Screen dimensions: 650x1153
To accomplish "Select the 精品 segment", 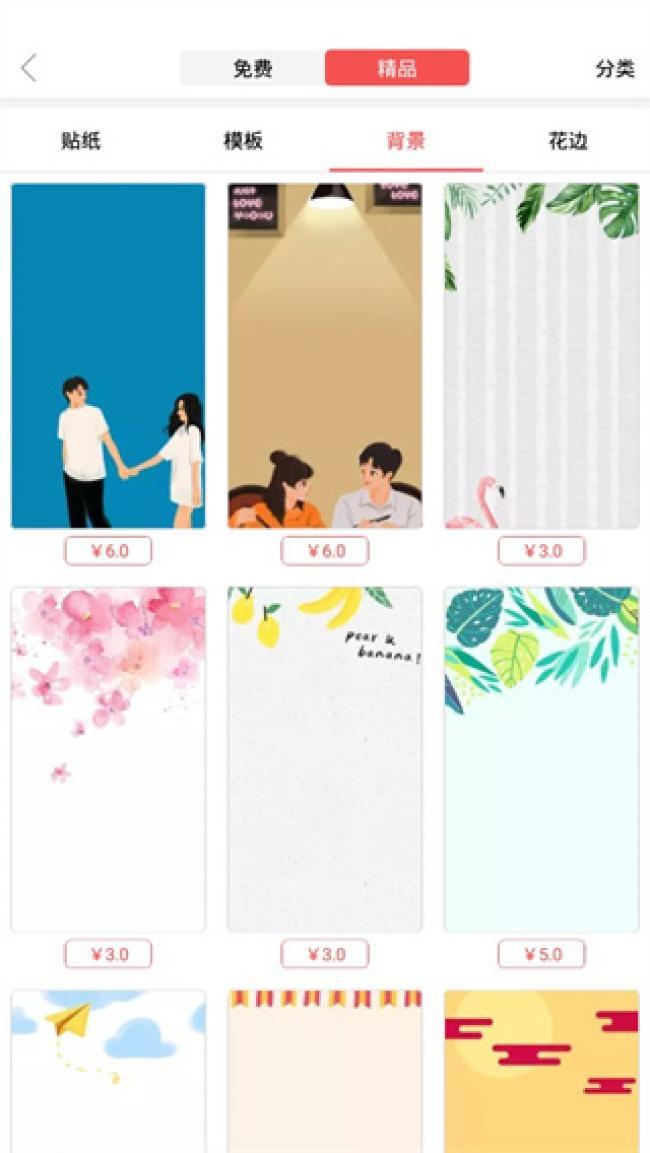I will 397,68.
